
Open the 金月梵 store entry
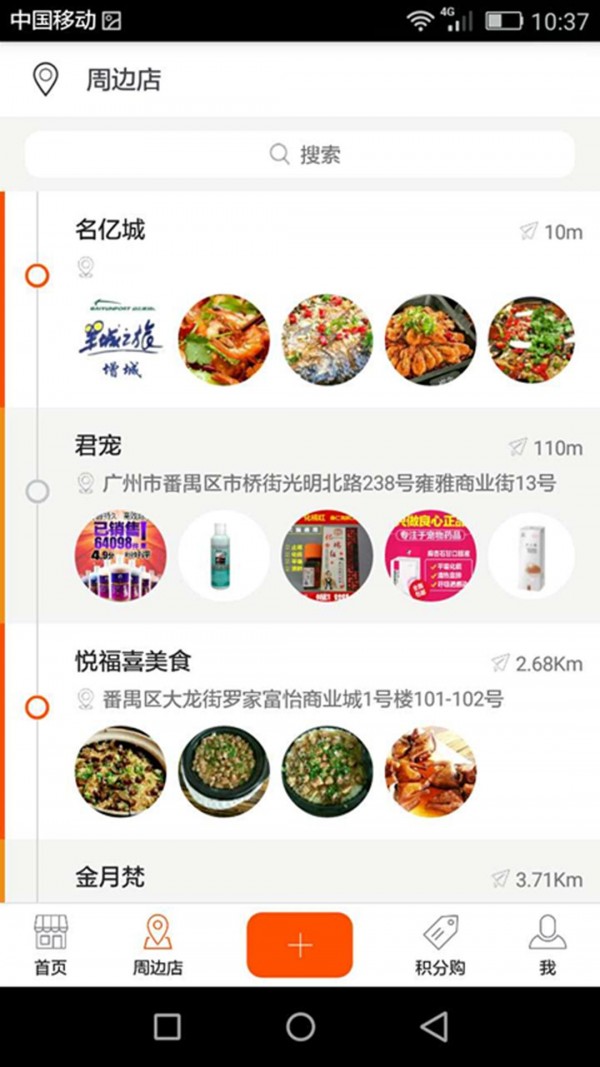click(x=300, y=872)
